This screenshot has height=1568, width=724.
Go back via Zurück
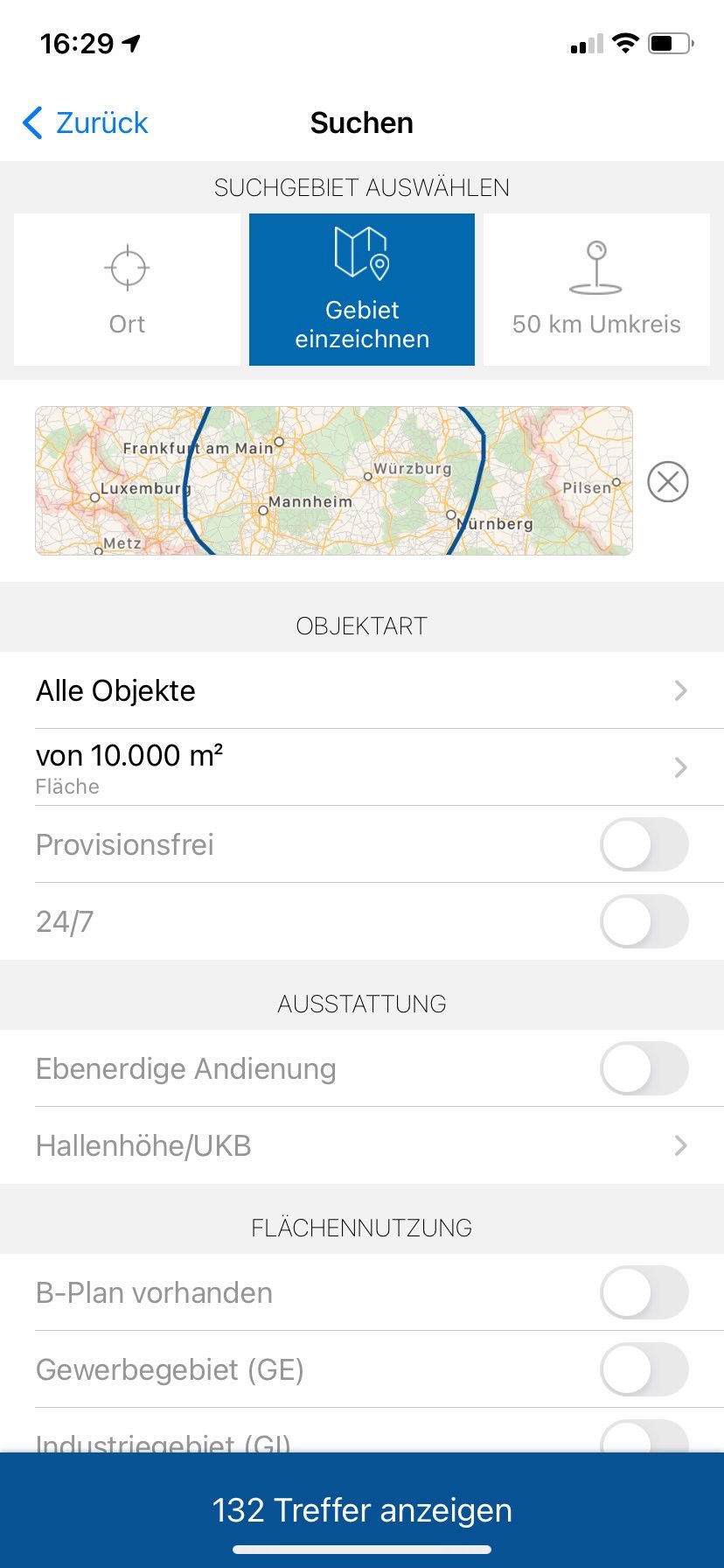pyautogui.click(x=85, y=122)
